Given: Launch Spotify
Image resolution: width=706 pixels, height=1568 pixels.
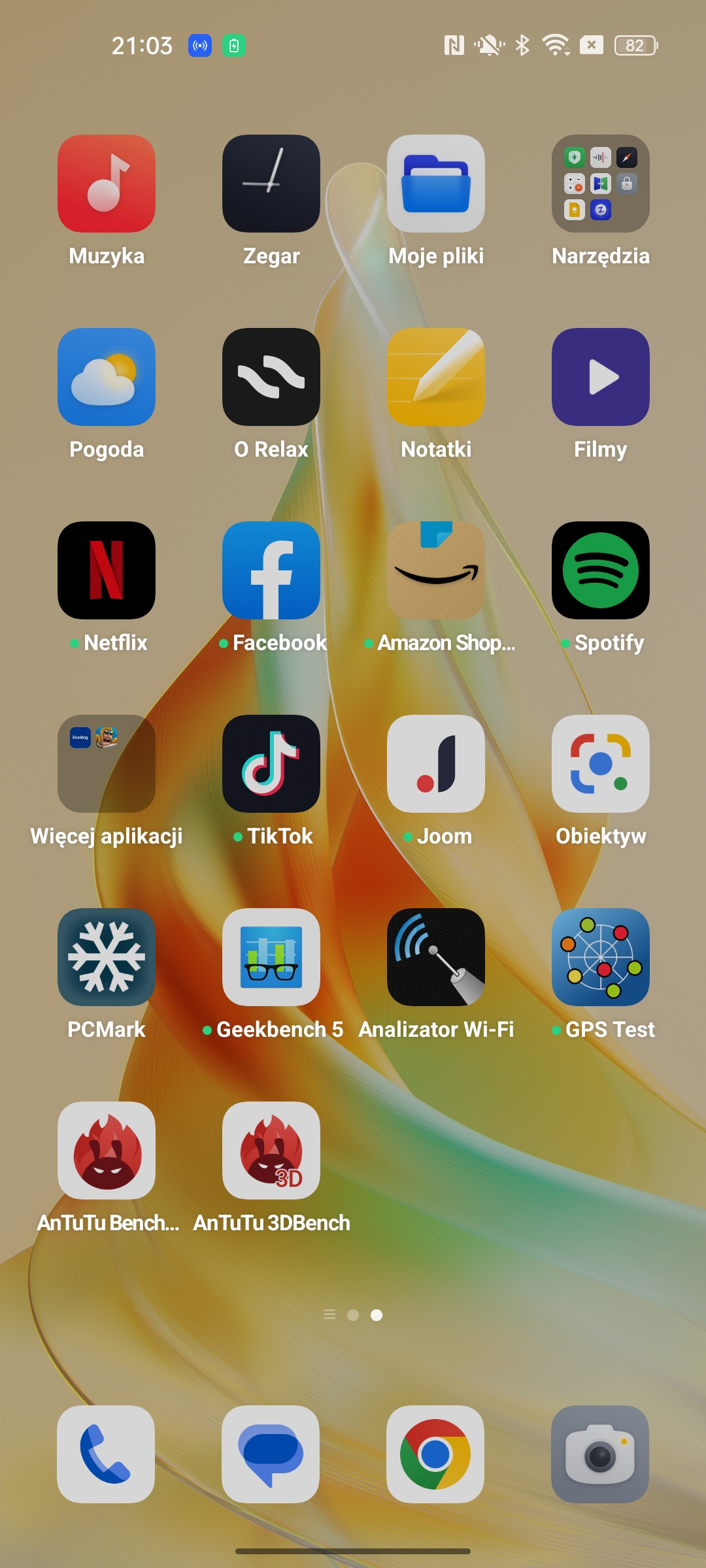Looking at the screenshot, I should point(601,570).
